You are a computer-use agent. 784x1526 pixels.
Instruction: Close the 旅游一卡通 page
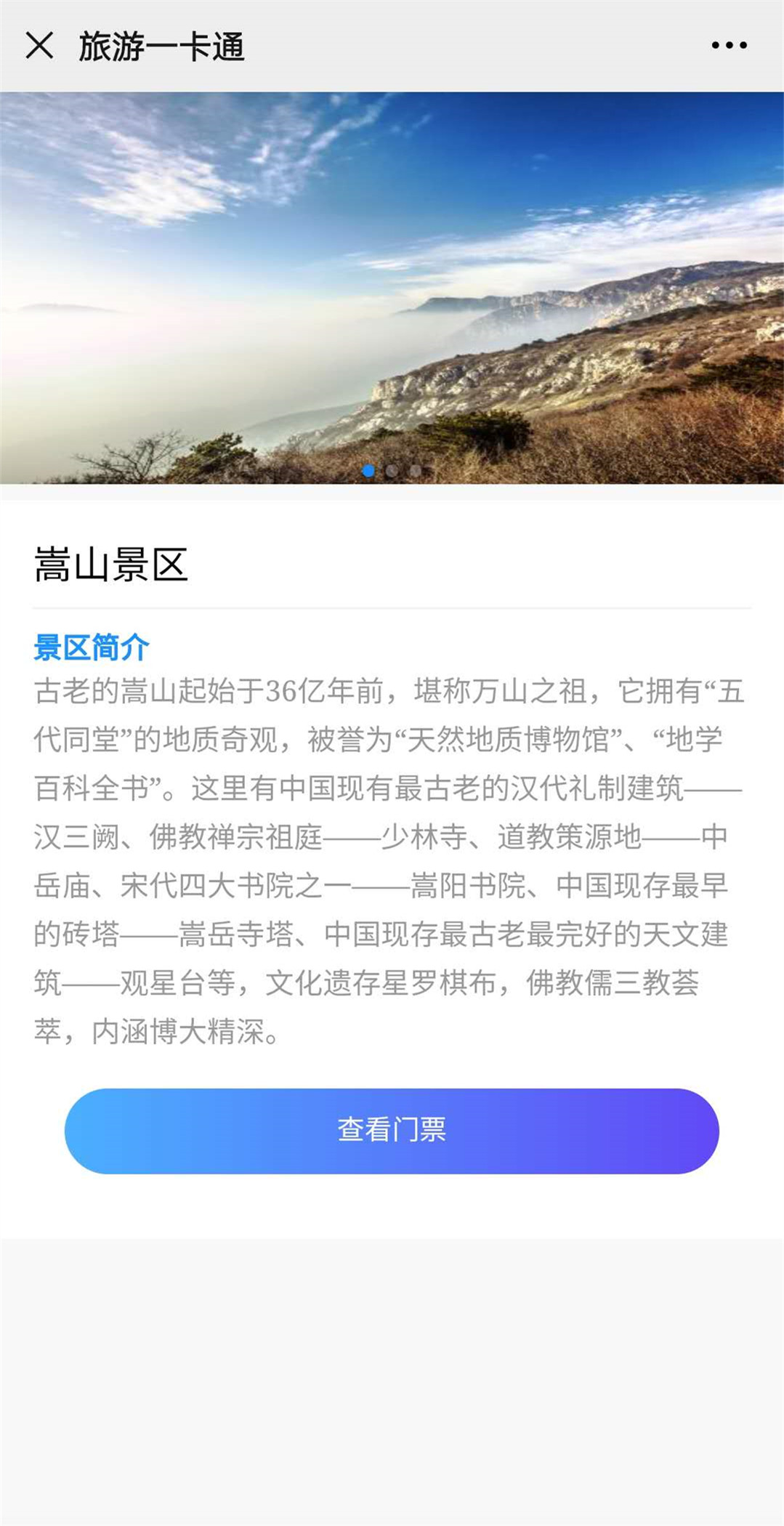point(39,46)
